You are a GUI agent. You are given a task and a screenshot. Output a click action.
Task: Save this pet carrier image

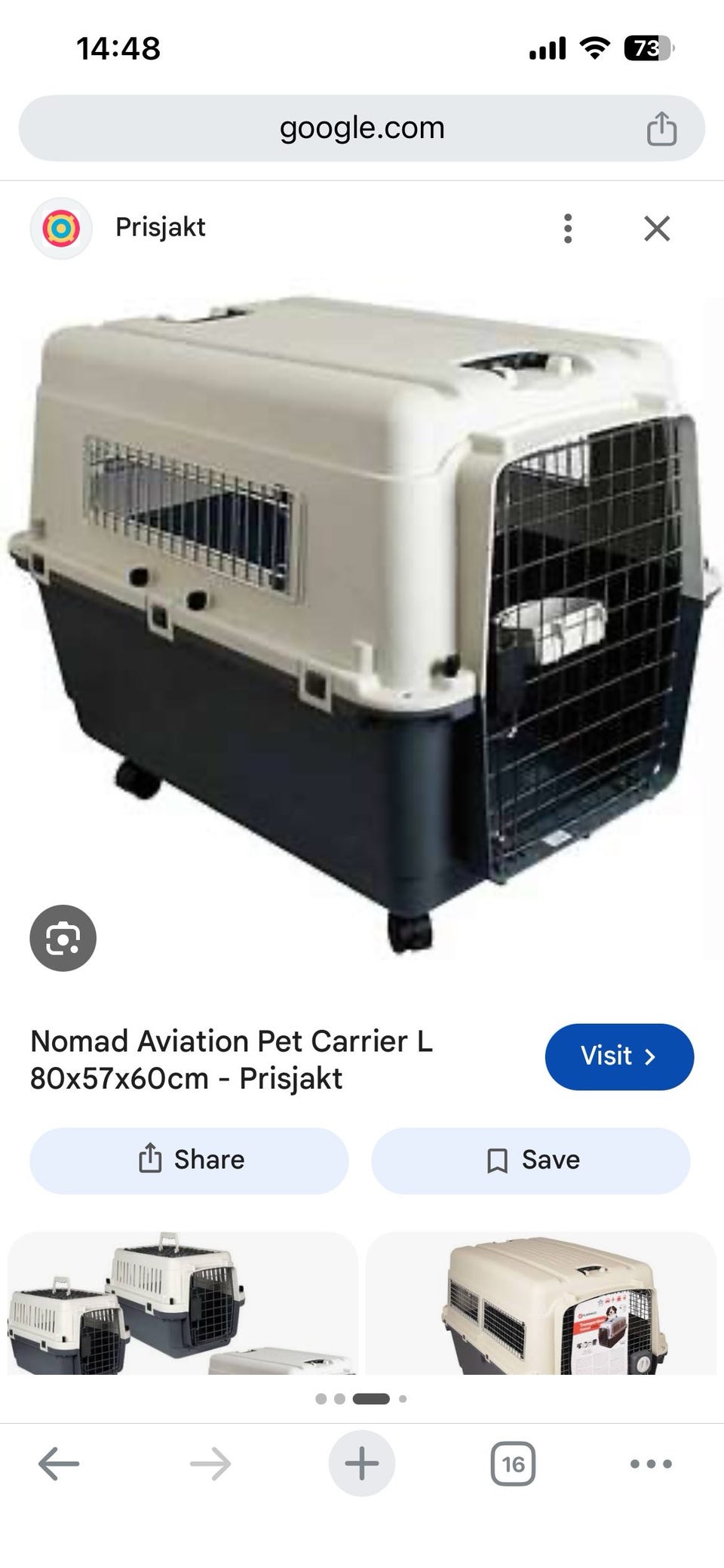tap(530, 1160)
